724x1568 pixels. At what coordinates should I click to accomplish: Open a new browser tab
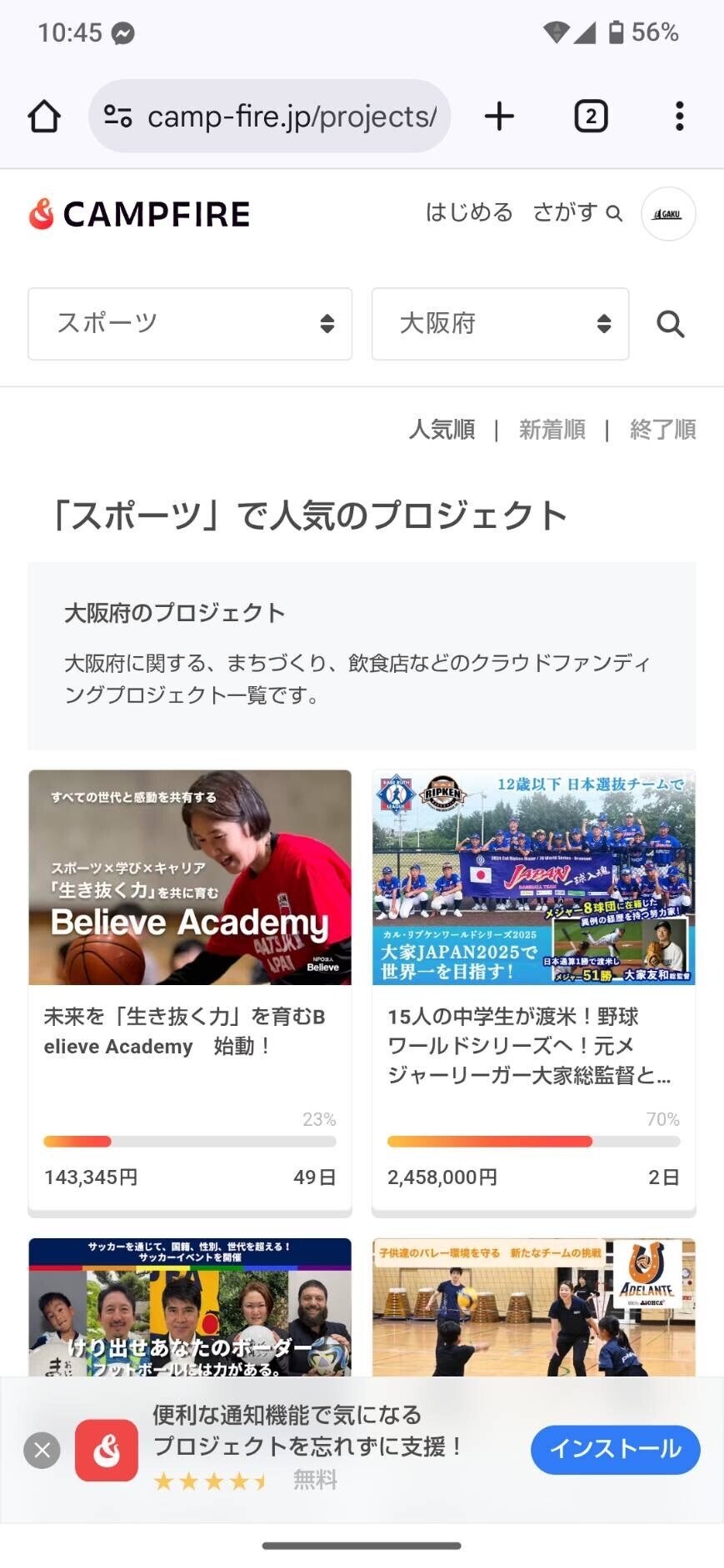tap(499, 117)
